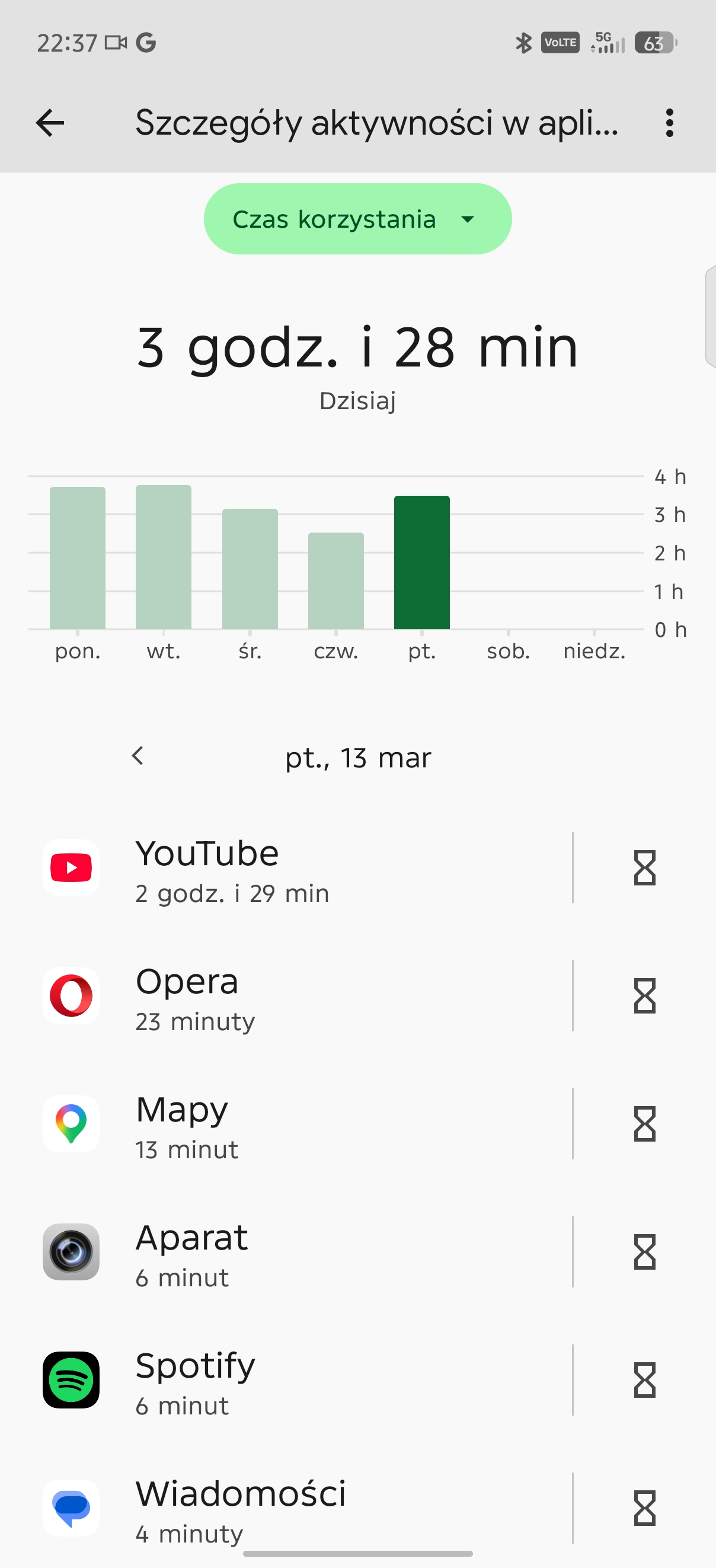716x1568 pixels.
Task: Set an app timer for Wiadomości
Action: pos(644,1508)
